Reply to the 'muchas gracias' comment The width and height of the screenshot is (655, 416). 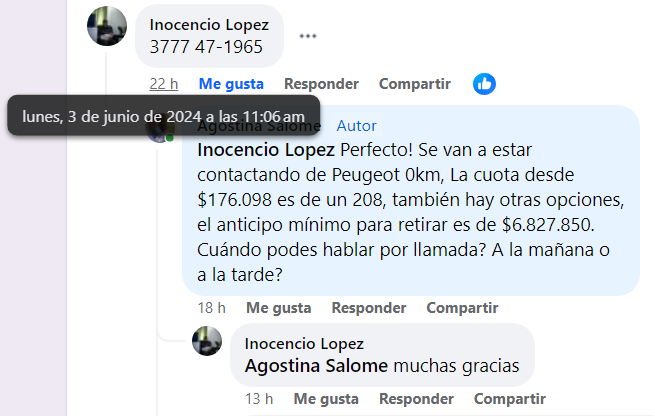click(x=417, y=399)
